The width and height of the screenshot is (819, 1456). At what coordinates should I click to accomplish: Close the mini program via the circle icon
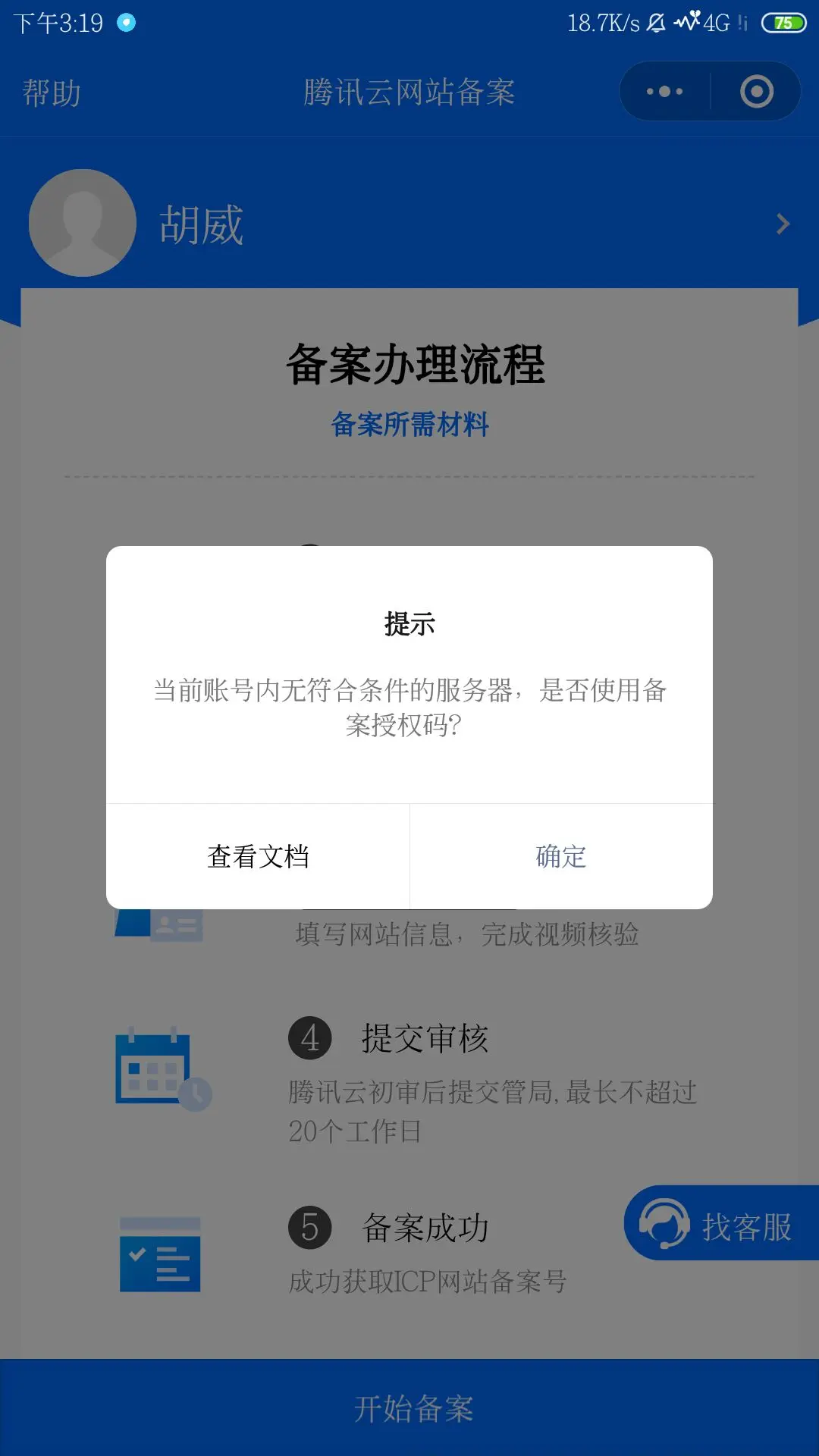(x=757, y=91)
